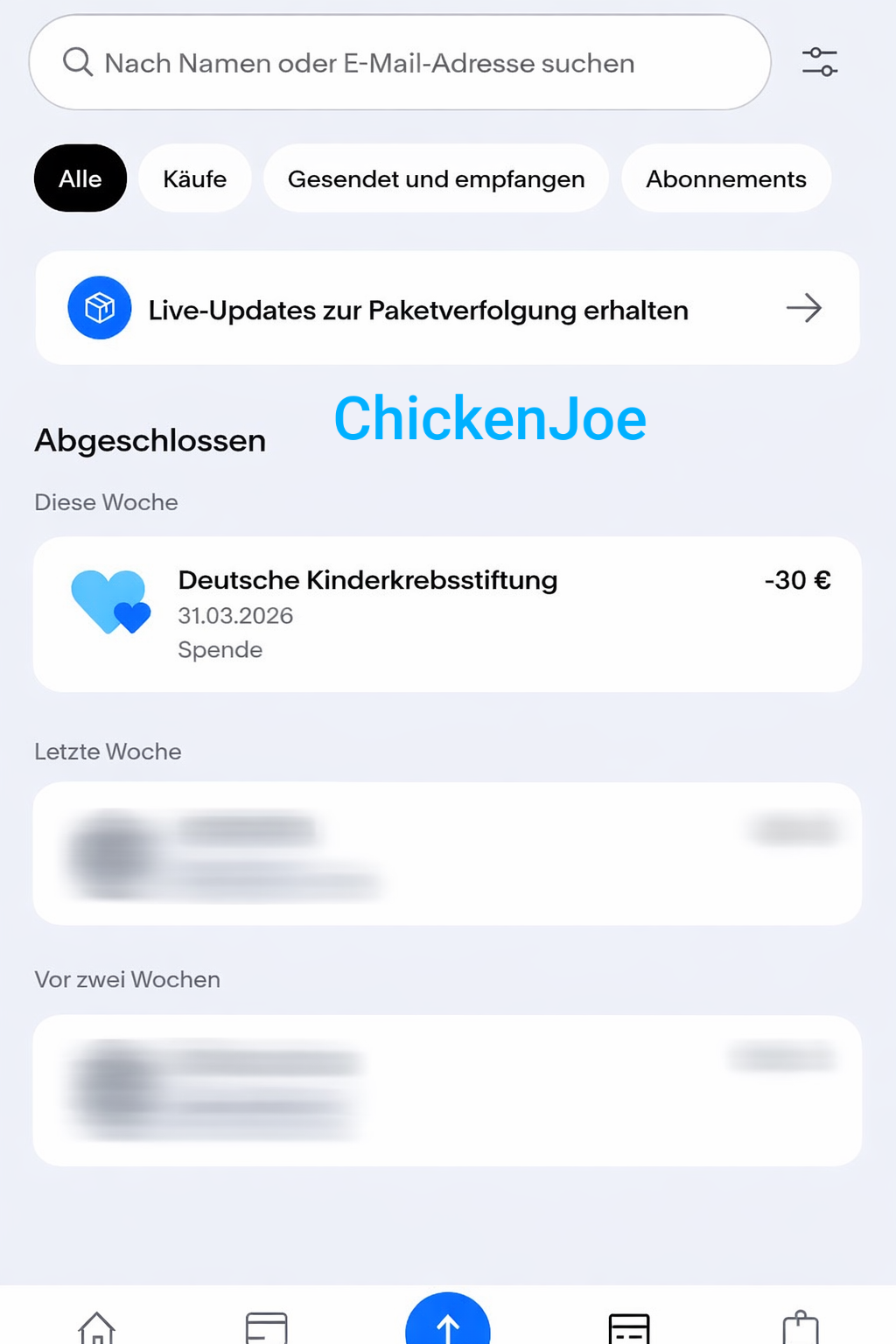Open the activity list tab

pyautogui.click(x=629, y=1327)
